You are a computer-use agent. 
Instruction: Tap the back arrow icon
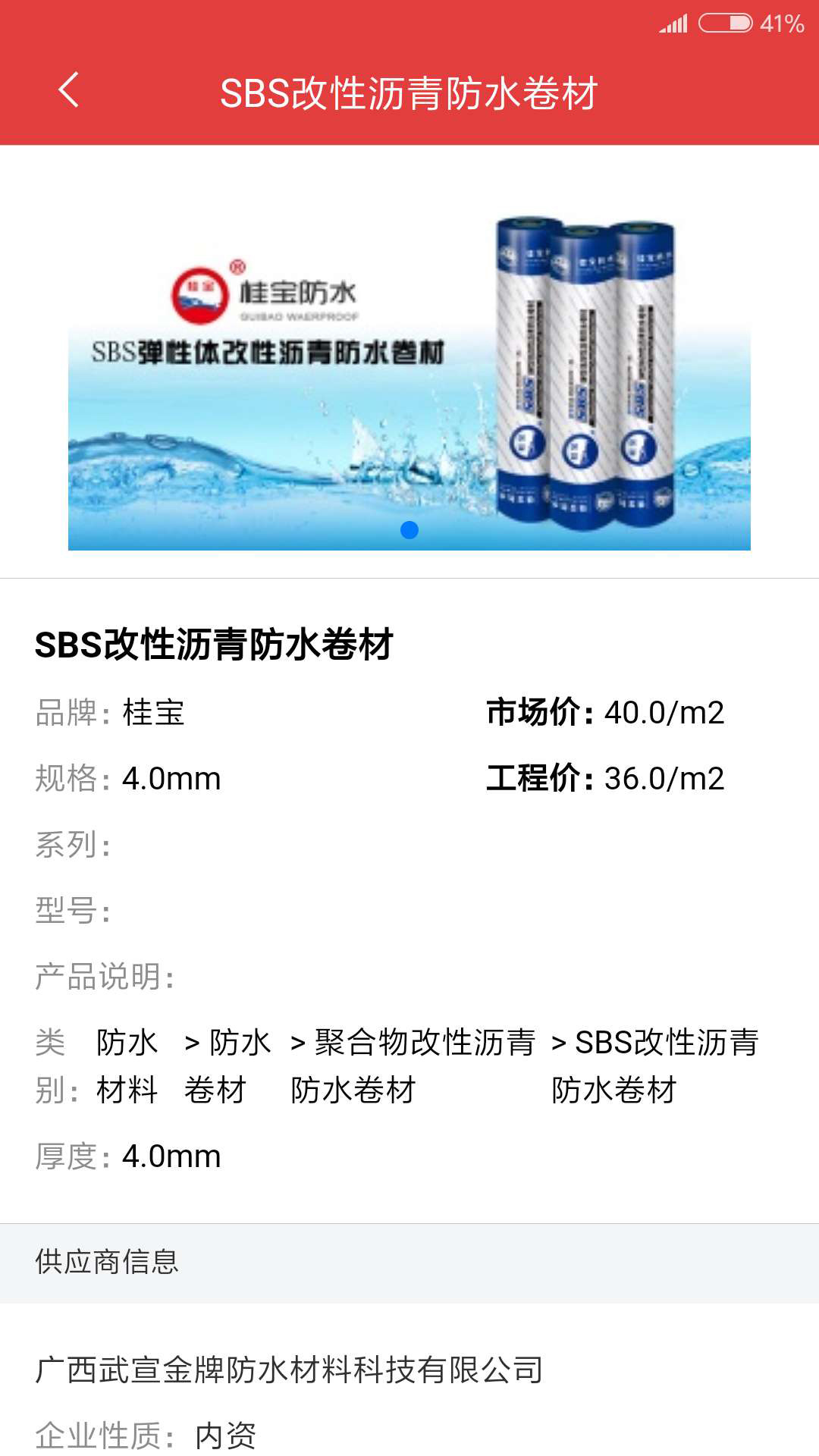pos(69,93)
